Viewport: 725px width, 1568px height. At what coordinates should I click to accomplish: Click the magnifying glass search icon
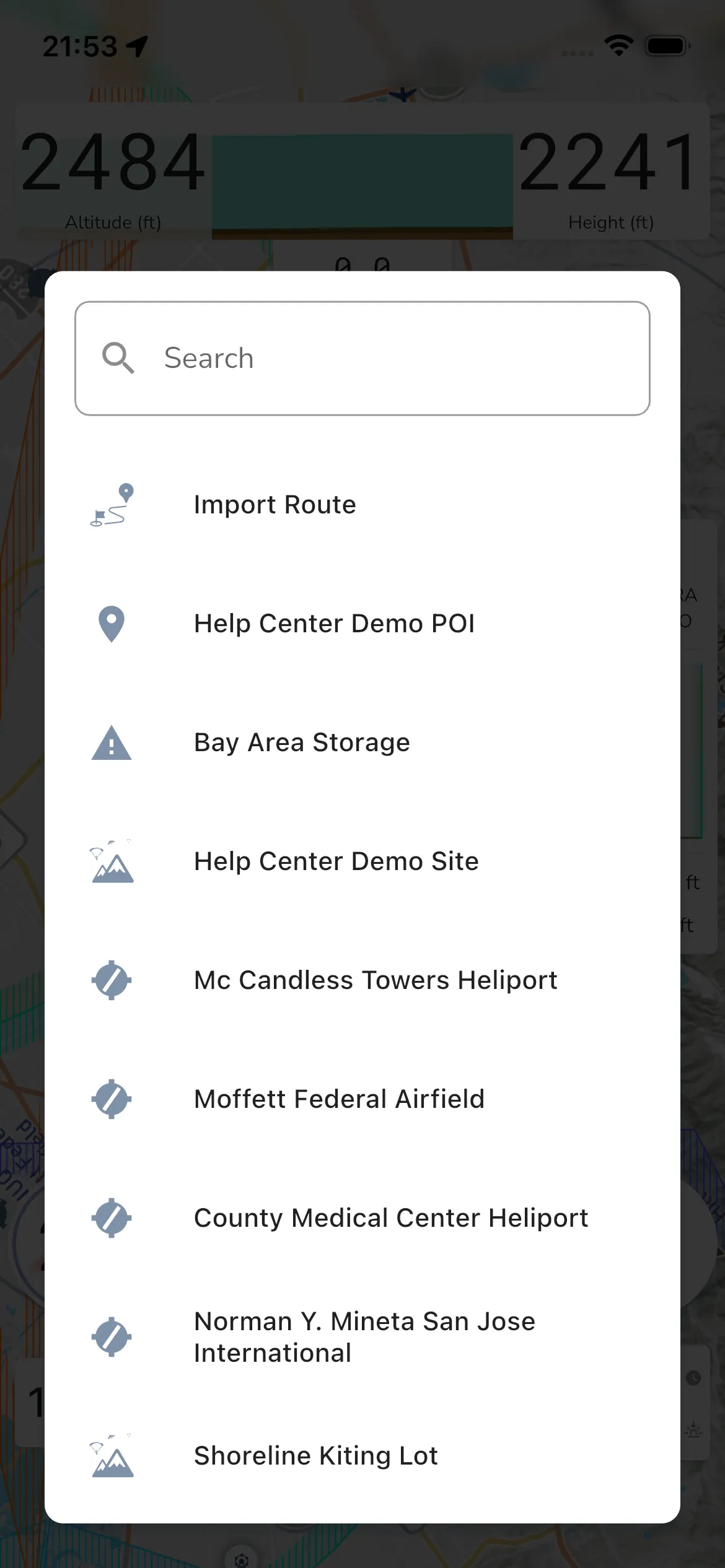(x=118, y=358)
